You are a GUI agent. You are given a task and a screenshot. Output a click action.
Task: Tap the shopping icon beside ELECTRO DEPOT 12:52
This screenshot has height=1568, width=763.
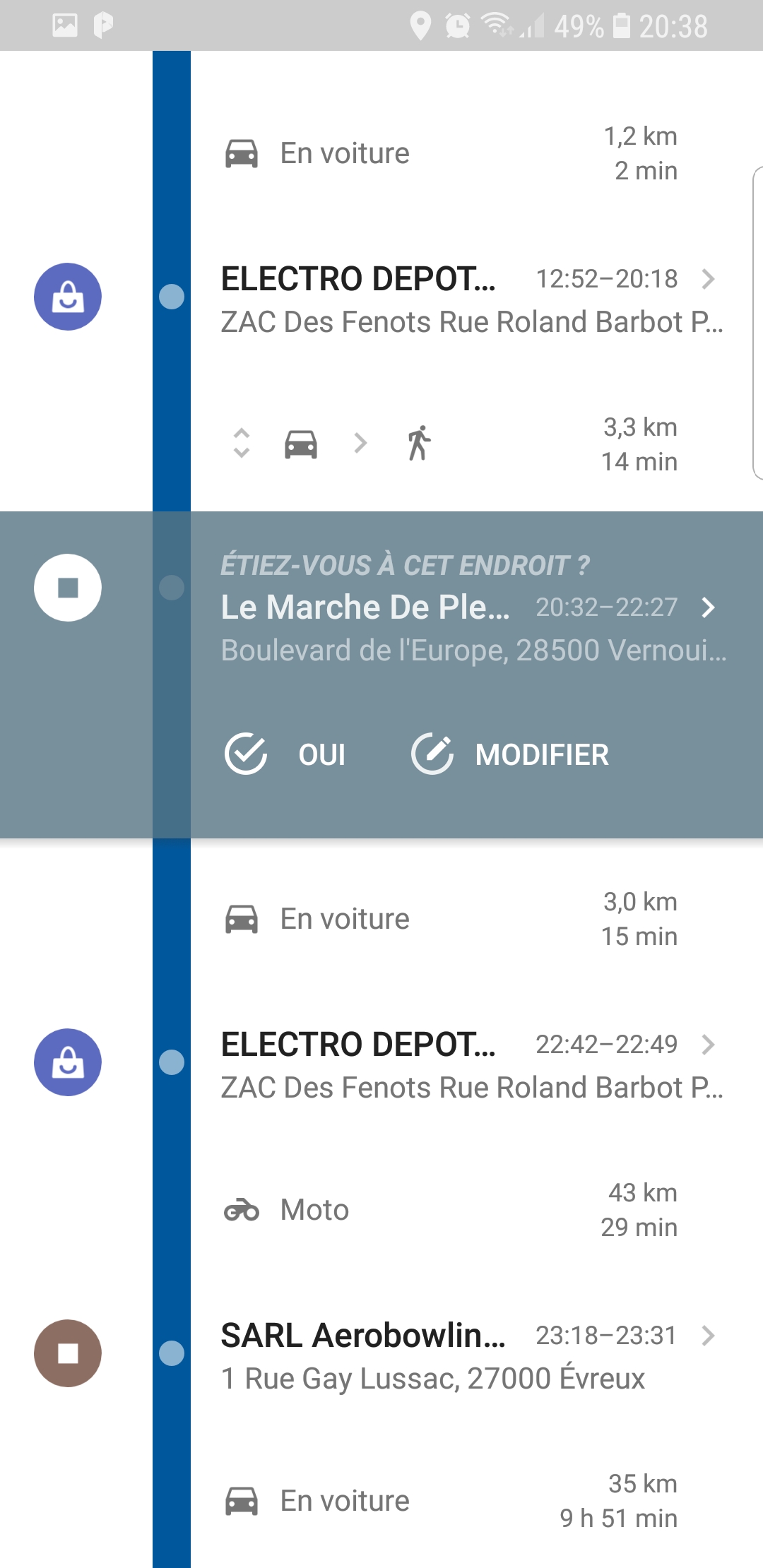click(x=68, y=297)
